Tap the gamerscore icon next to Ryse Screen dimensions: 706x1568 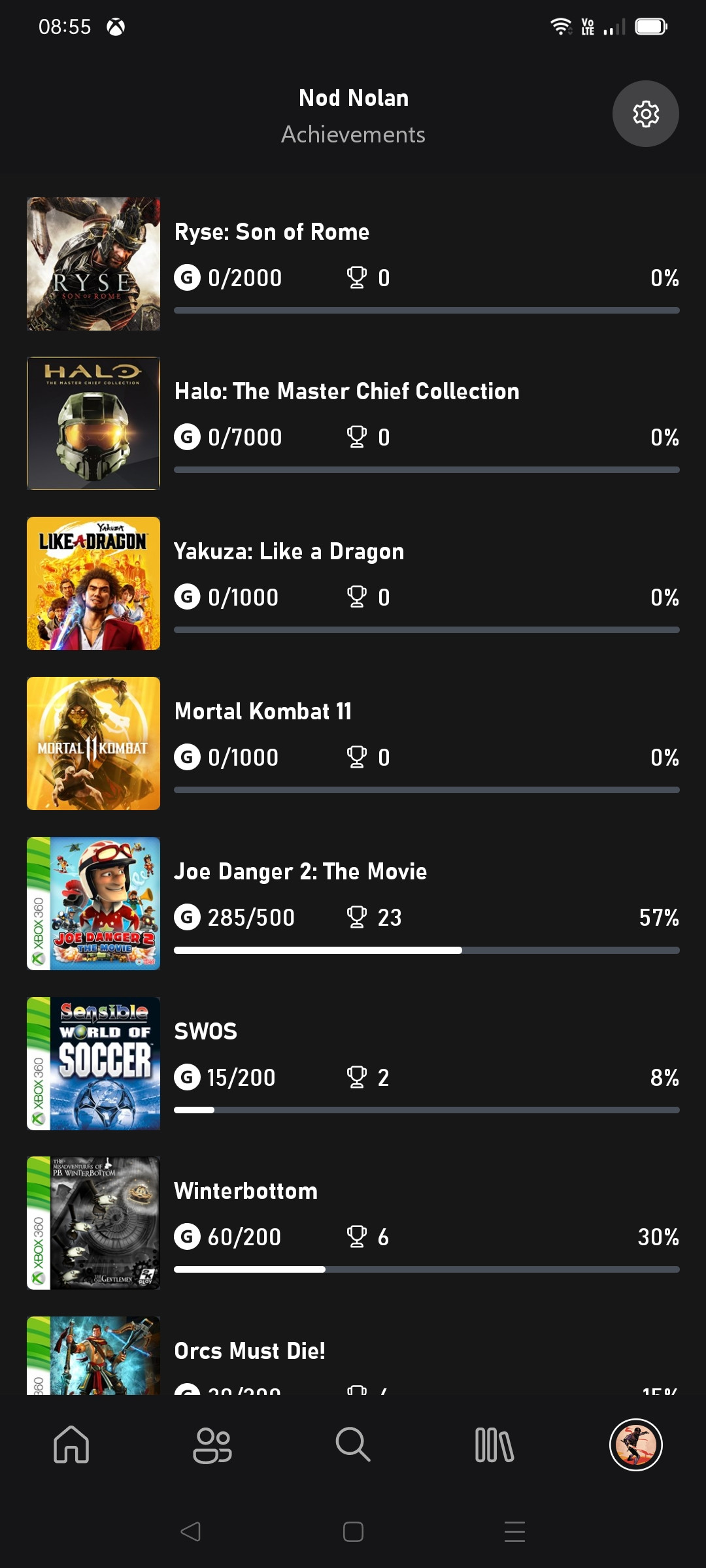coord(188,277)
